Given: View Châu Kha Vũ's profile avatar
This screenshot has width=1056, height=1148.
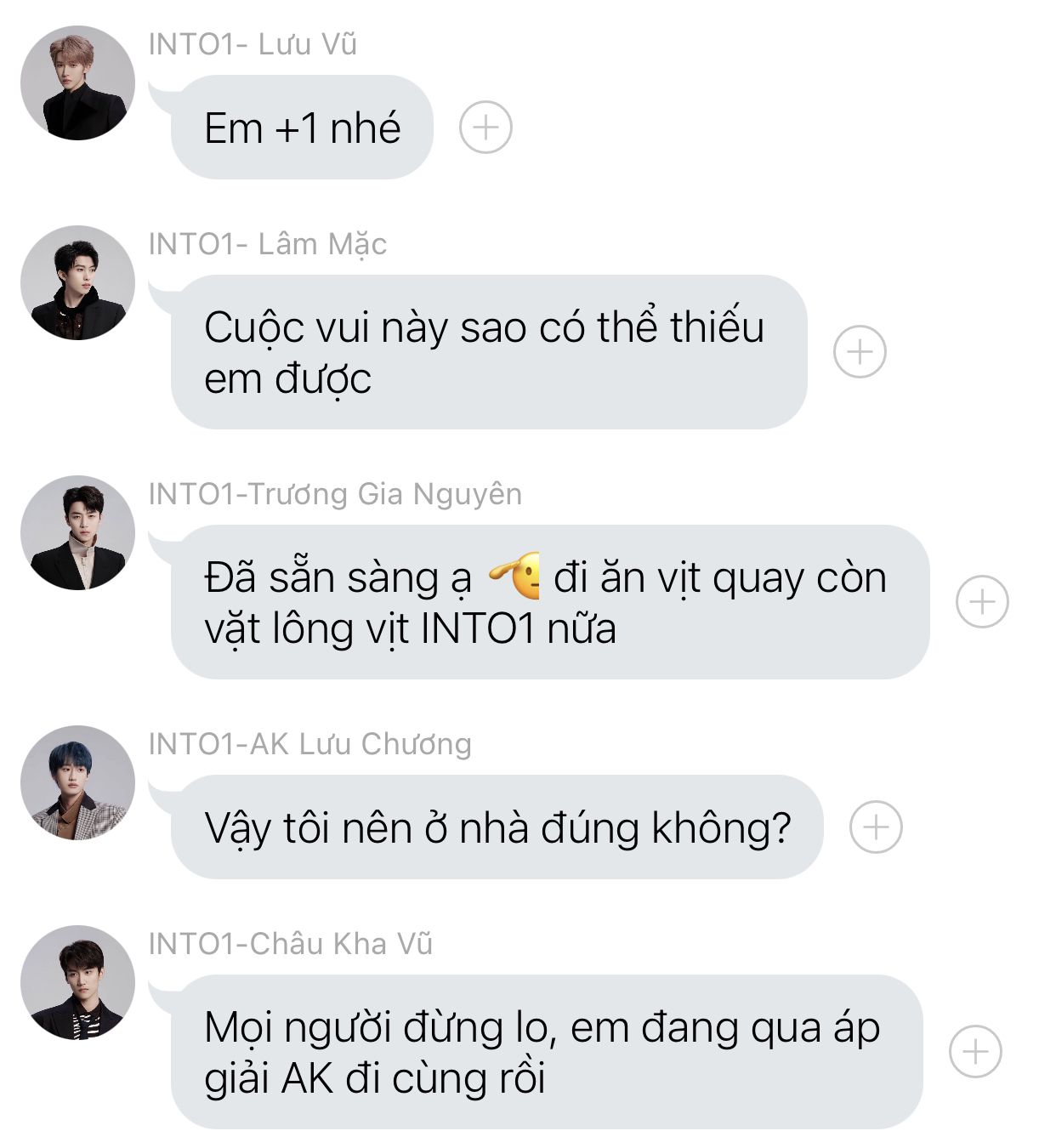Looking at the screenshot, I should [77, 982].
